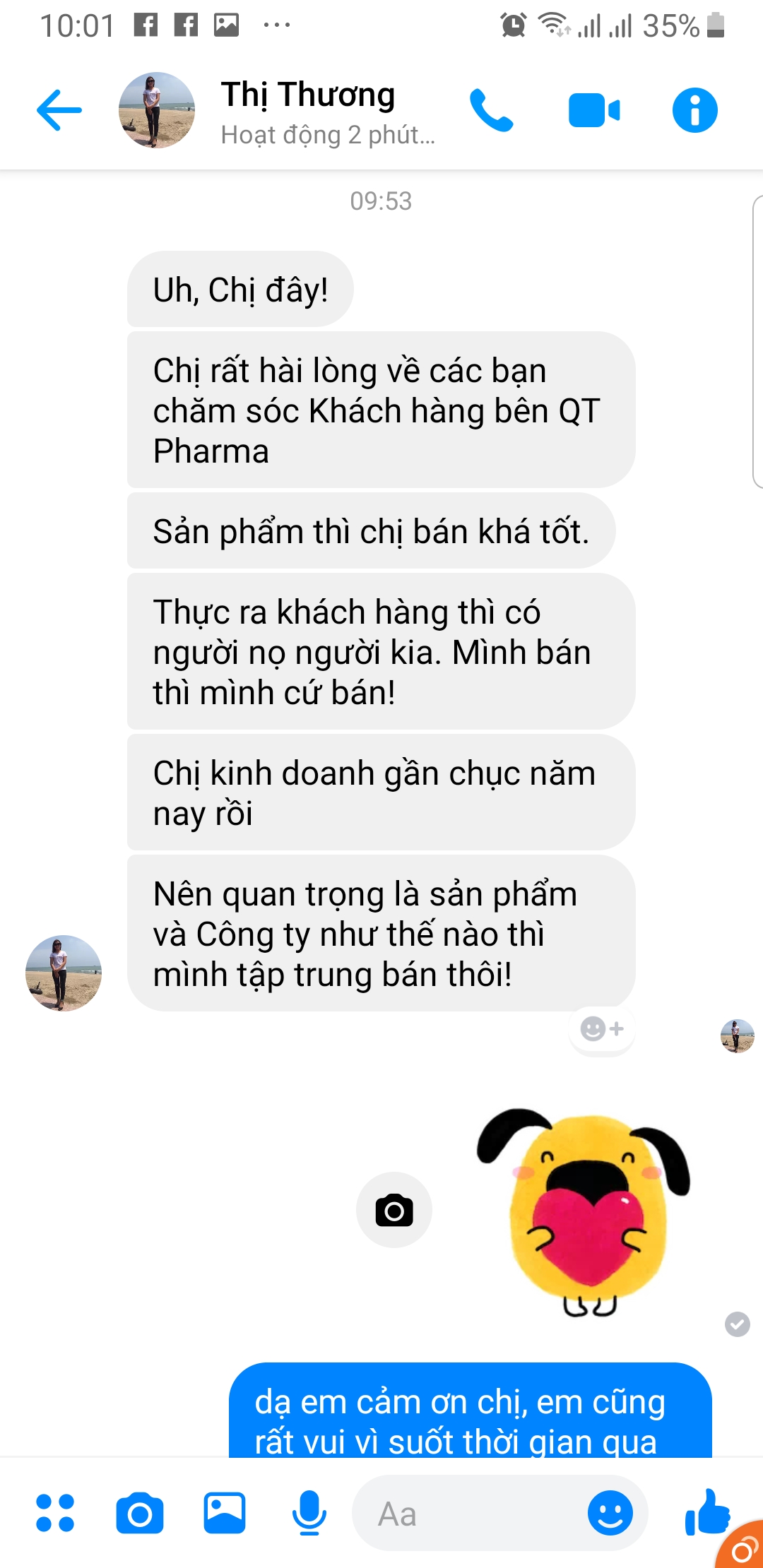
Task: Open the more apps grid menu
Action: click(x=55, y=1513)
